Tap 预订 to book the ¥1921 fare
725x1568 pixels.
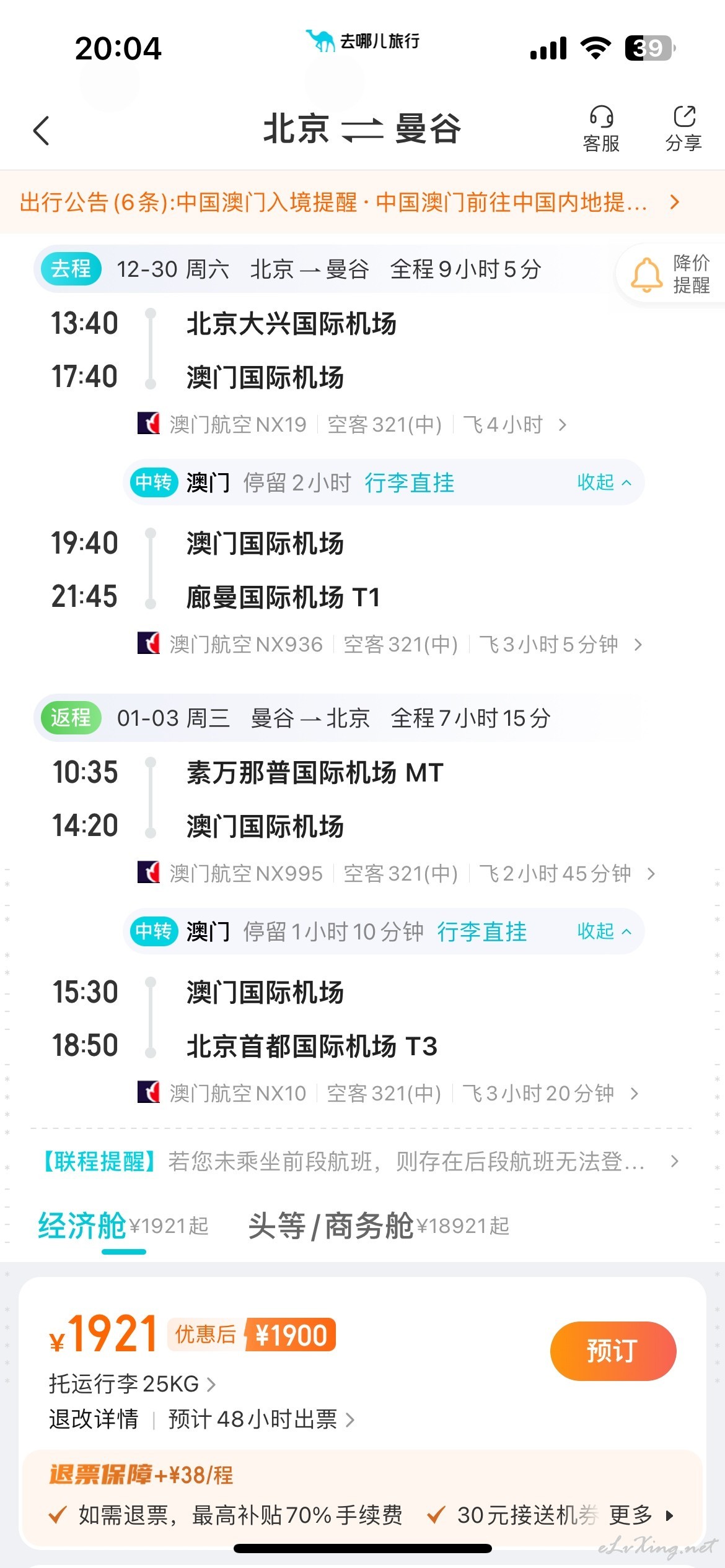click(613, 1351)
